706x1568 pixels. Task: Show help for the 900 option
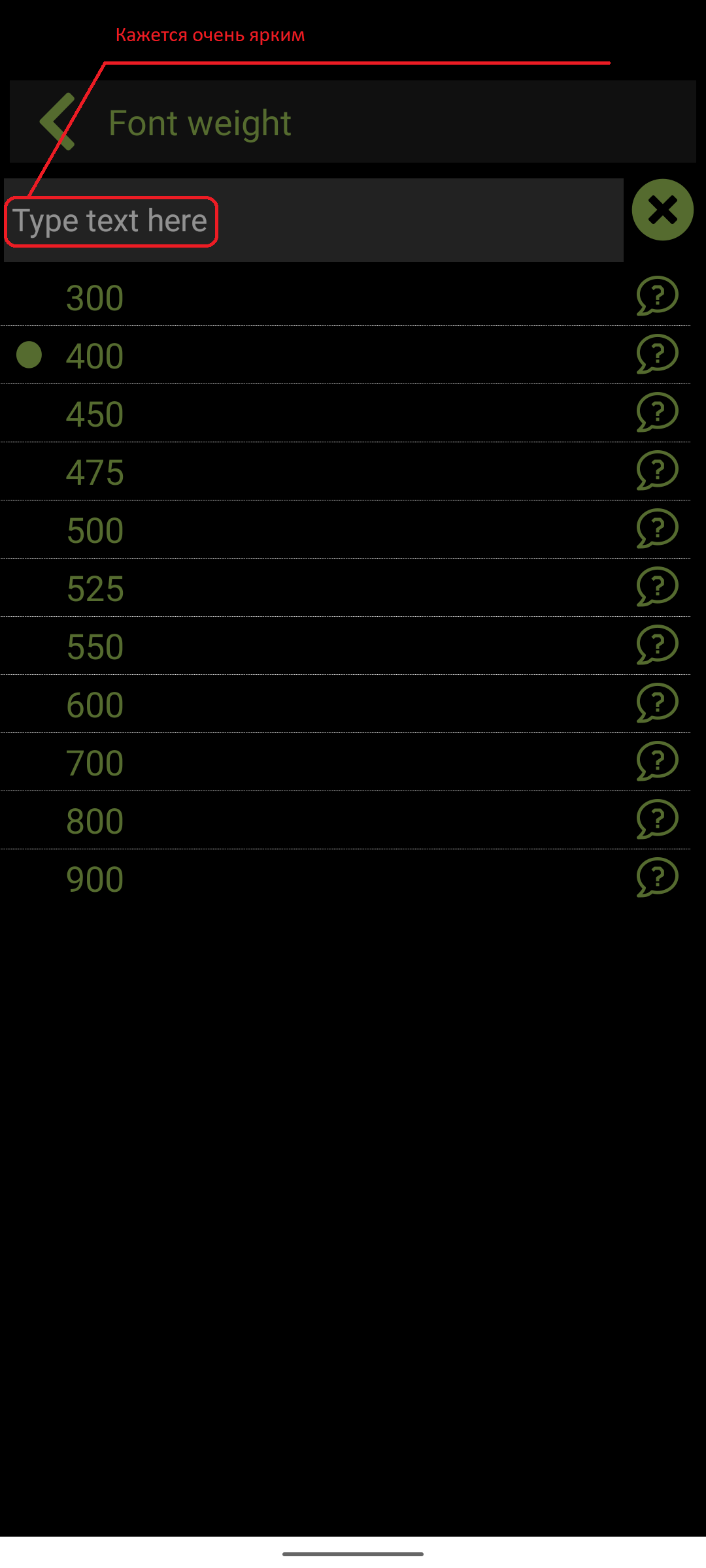tap(657, 877)
